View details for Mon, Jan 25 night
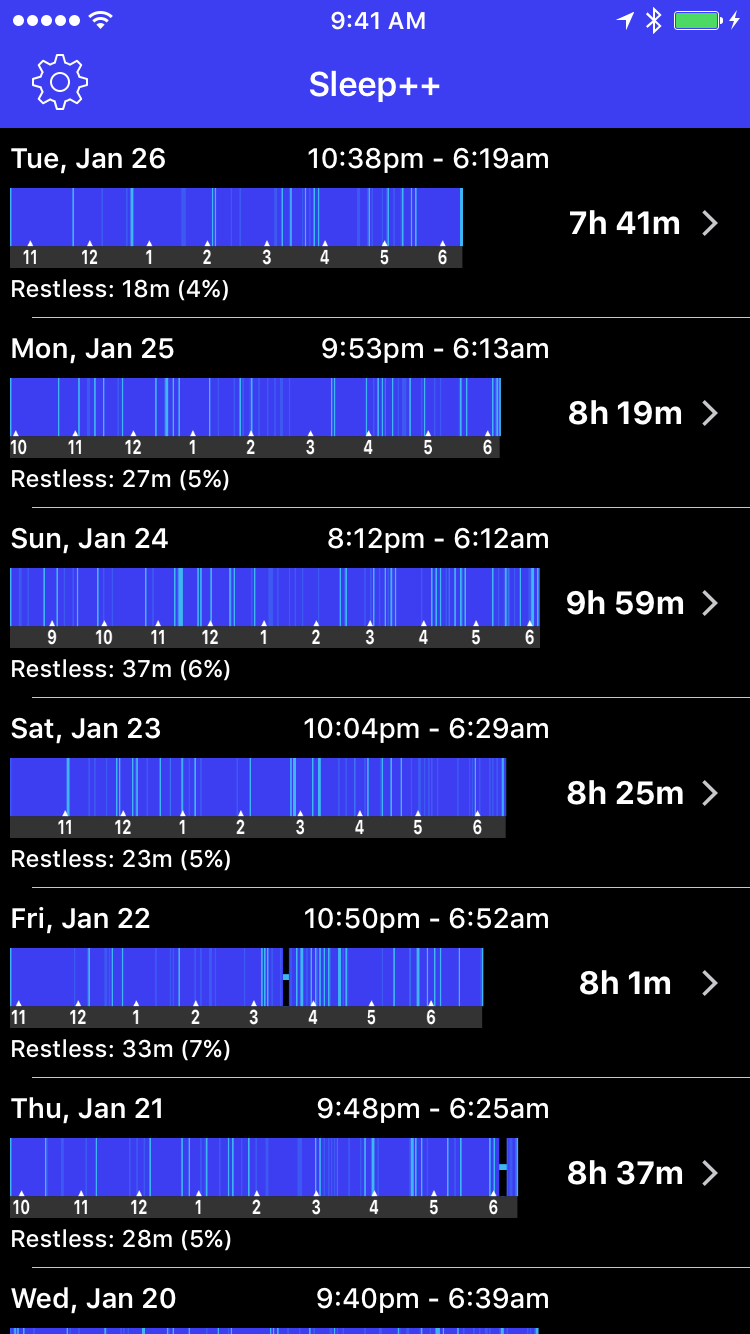 point(375,413)
